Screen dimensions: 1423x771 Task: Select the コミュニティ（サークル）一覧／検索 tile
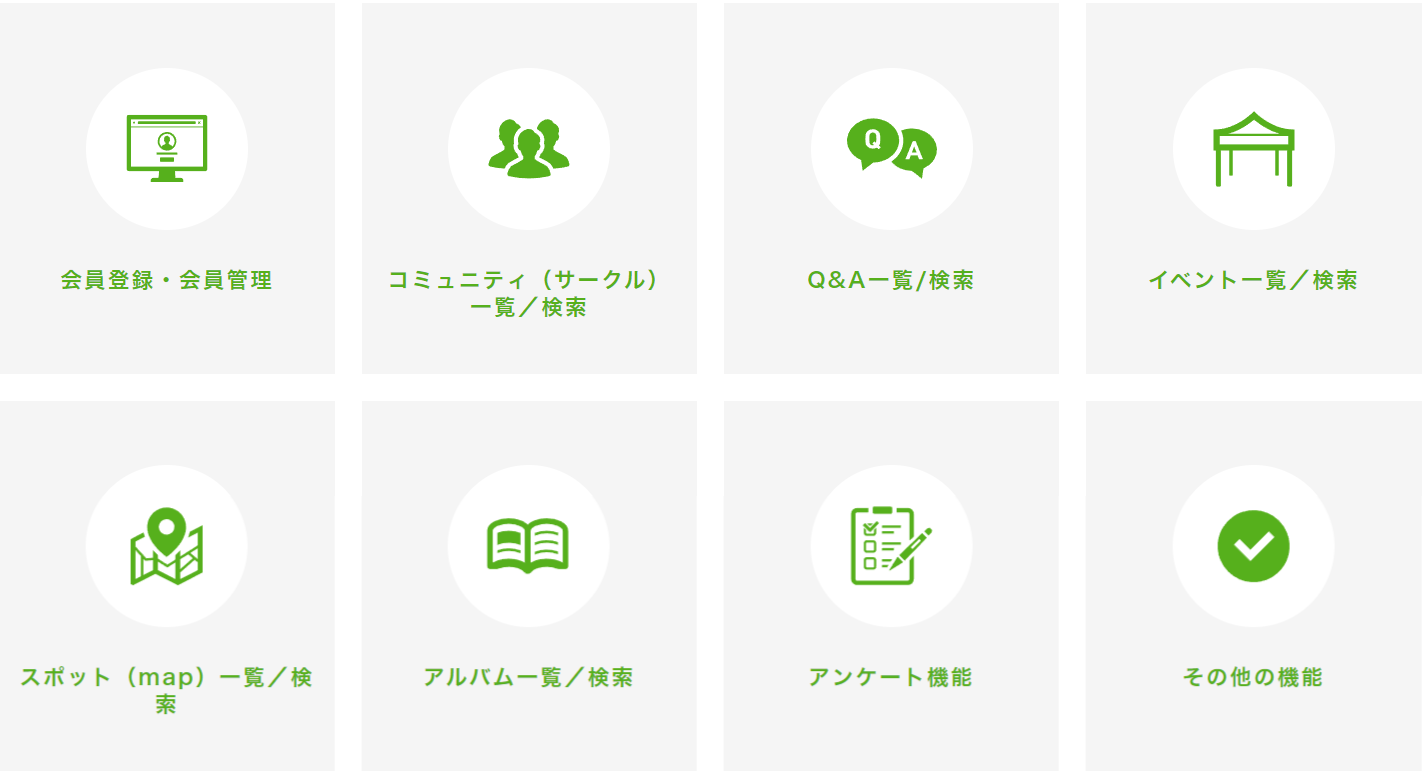click(x=529, y=188)
